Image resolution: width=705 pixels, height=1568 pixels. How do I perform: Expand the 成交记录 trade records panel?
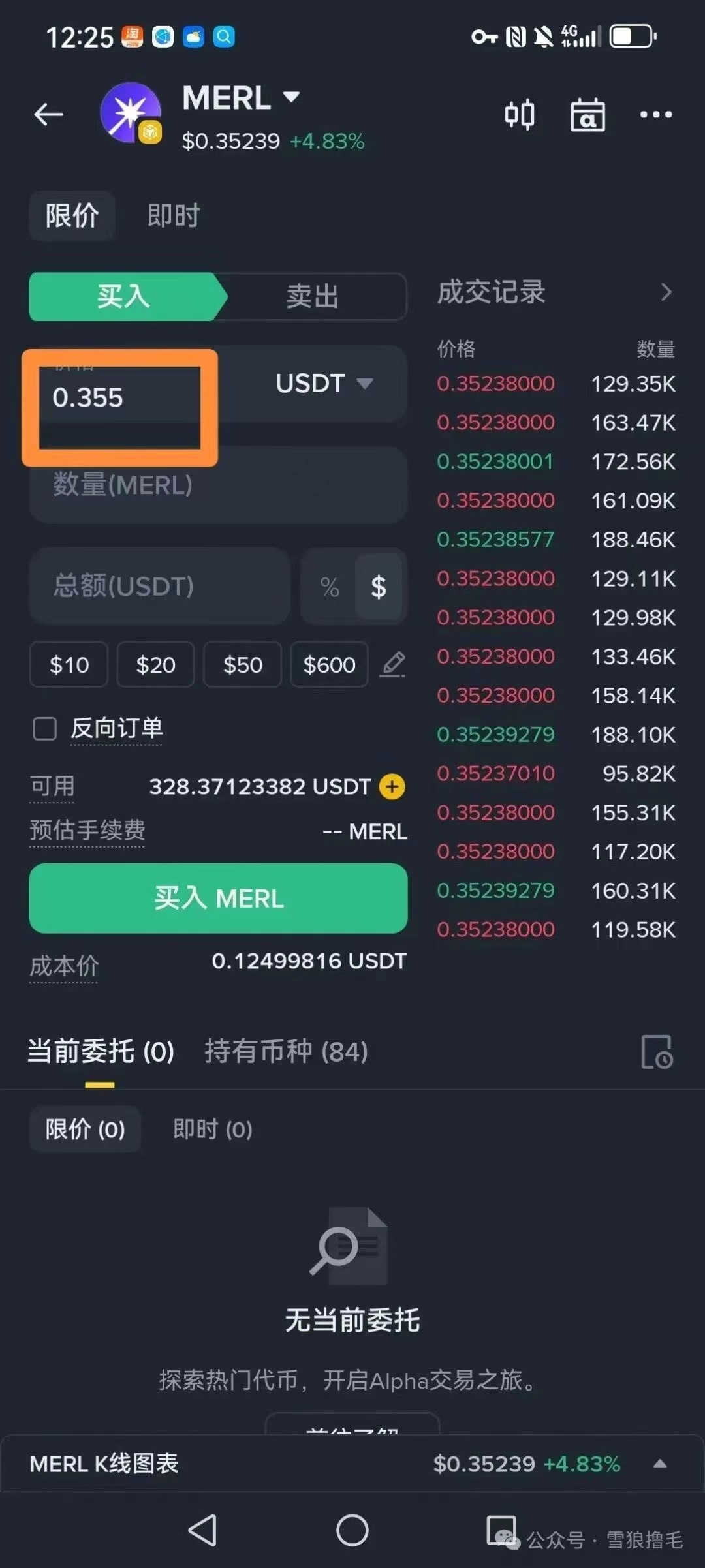pos(666,292)
